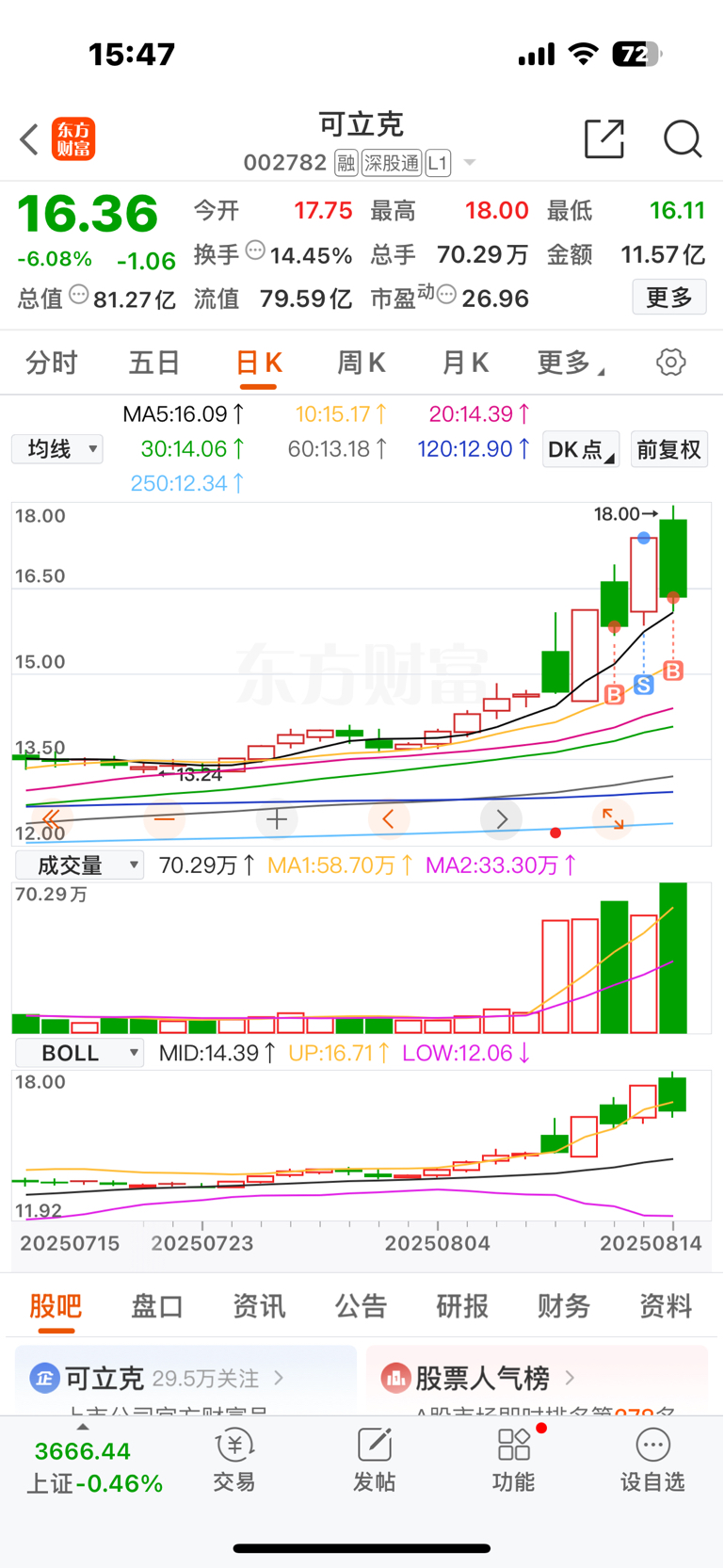Add the stock via 设自选
Screen dimensions: 724x1568
point(652,1460)
